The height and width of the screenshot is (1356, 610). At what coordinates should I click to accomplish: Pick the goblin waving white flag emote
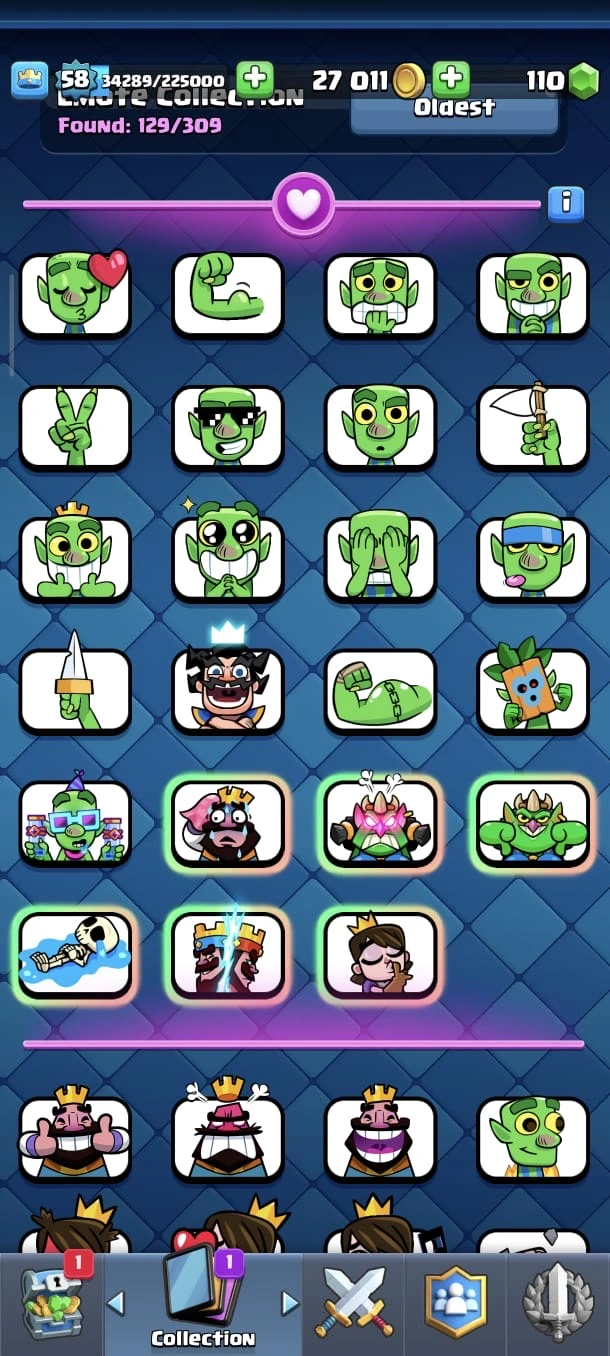(533, 427)
